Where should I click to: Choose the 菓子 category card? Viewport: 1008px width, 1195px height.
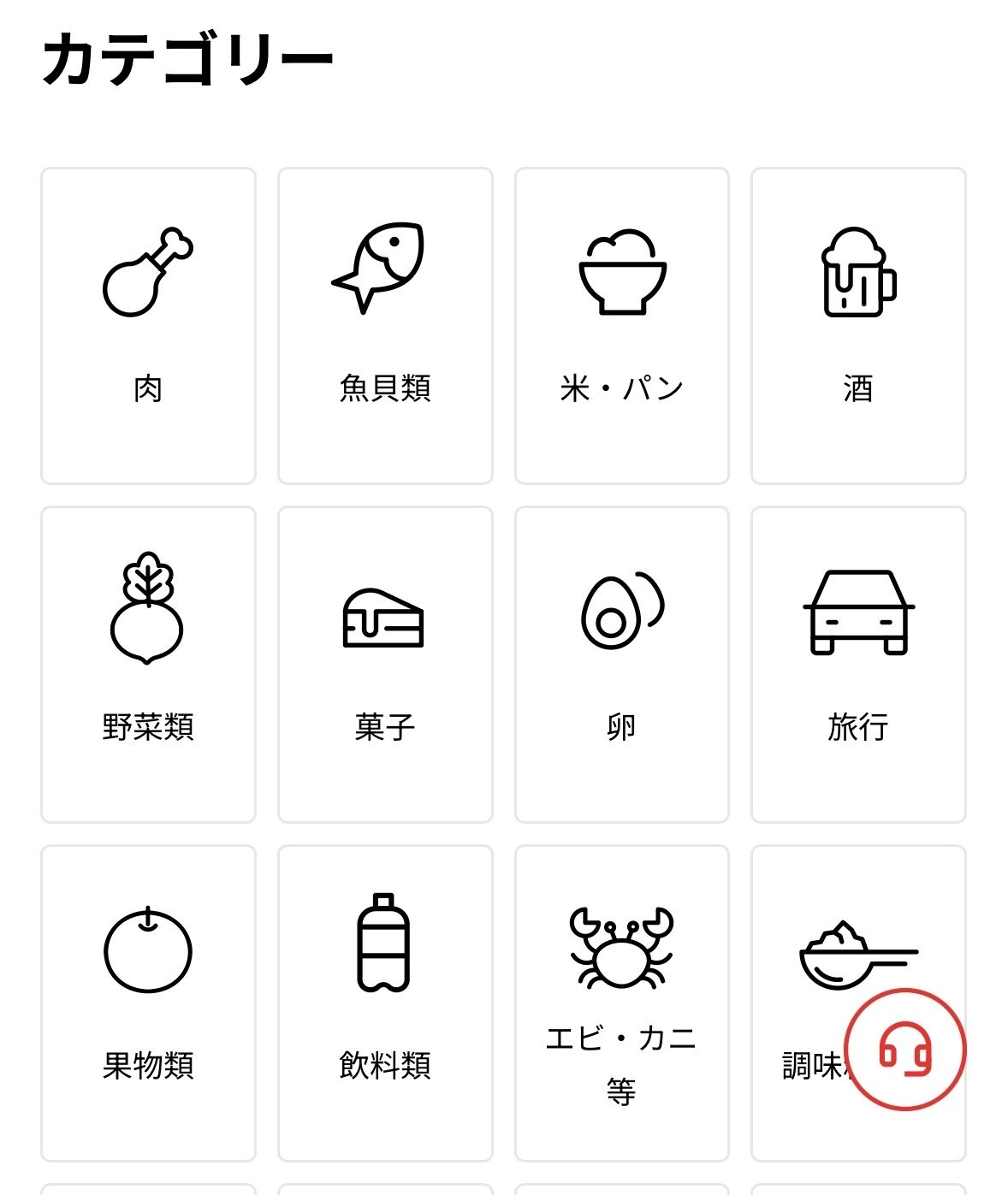pyautogui.click(x=385, y=665)
